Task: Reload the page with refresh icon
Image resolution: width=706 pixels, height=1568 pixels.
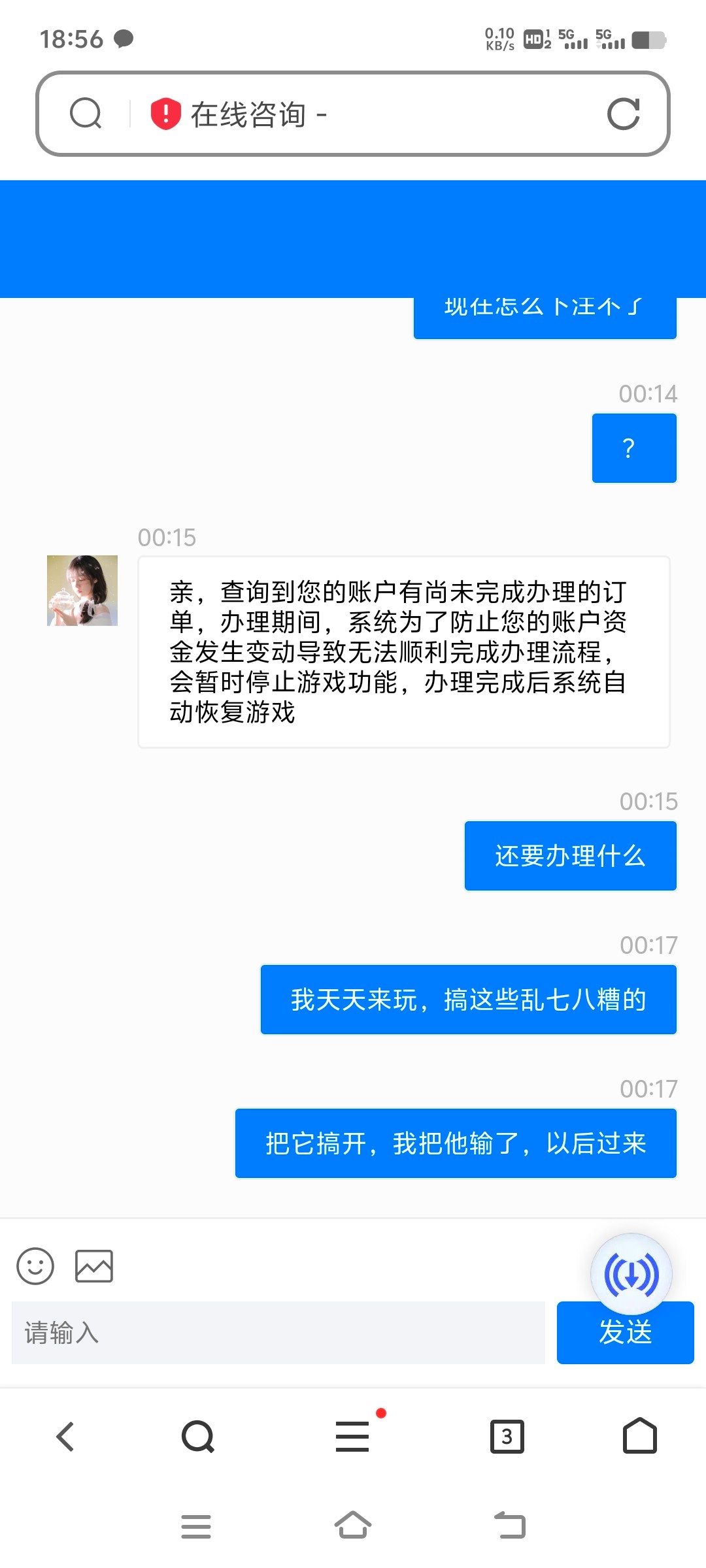Action: (623, 114)
